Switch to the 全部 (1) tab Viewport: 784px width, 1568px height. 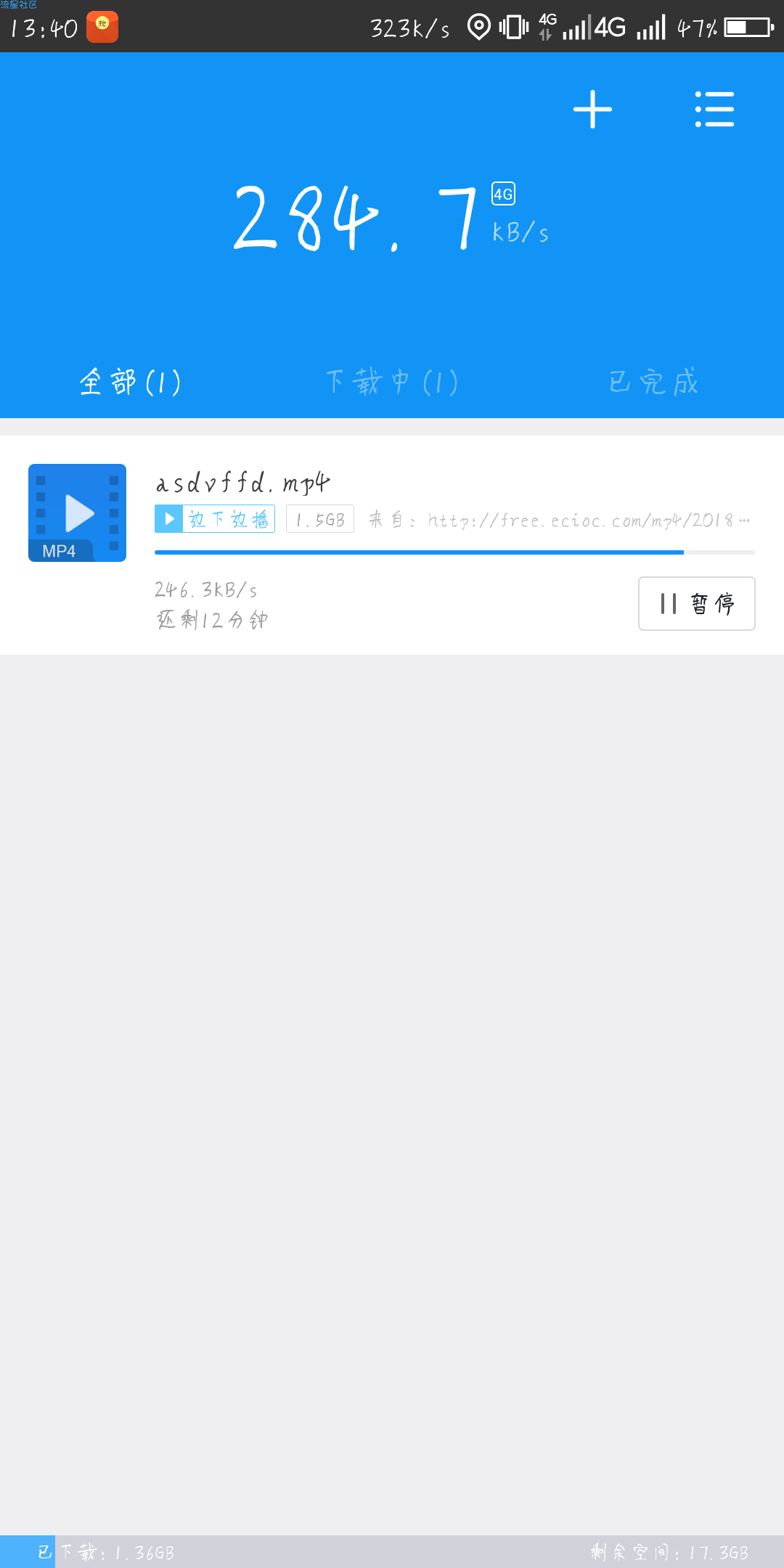130,382
